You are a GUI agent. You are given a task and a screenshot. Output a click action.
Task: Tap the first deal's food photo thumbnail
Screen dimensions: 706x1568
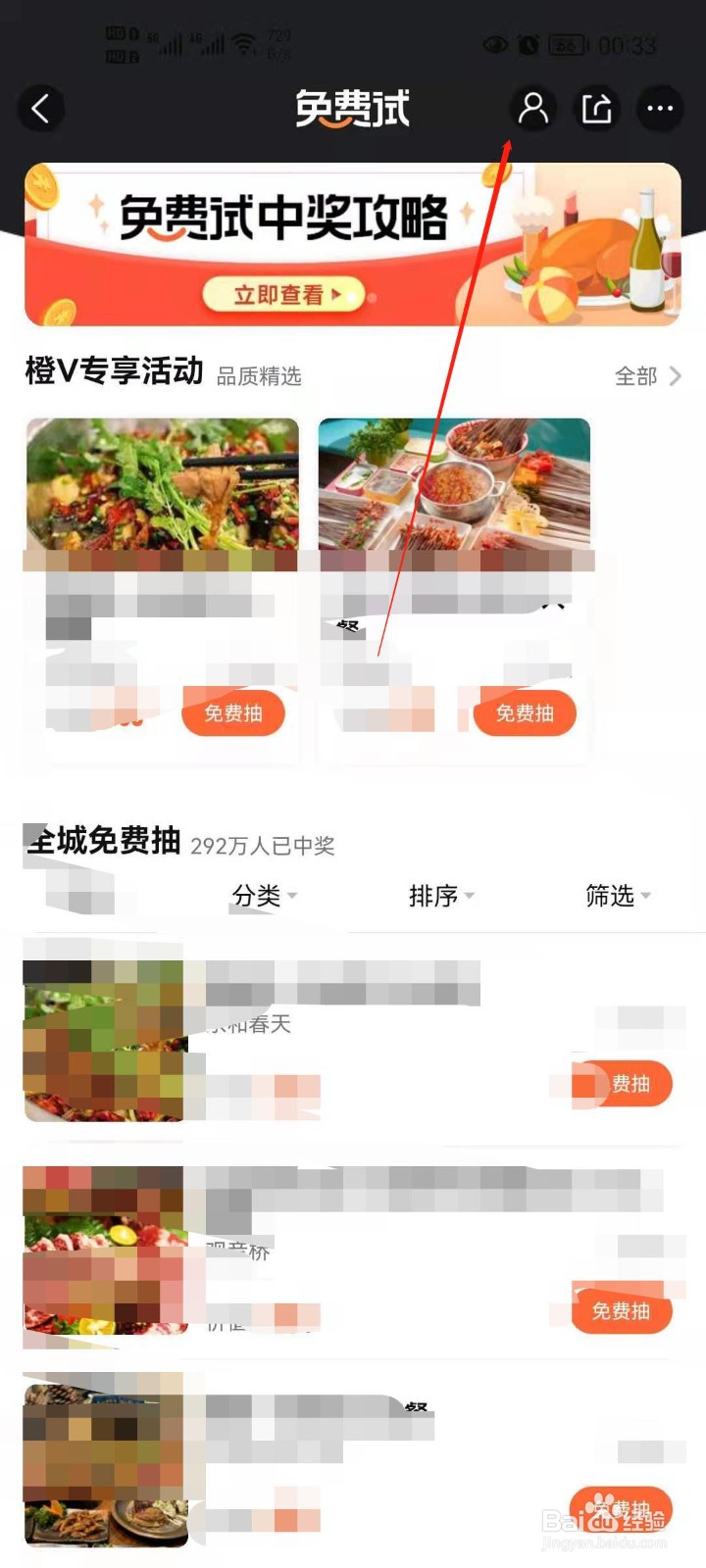[161, 487]
